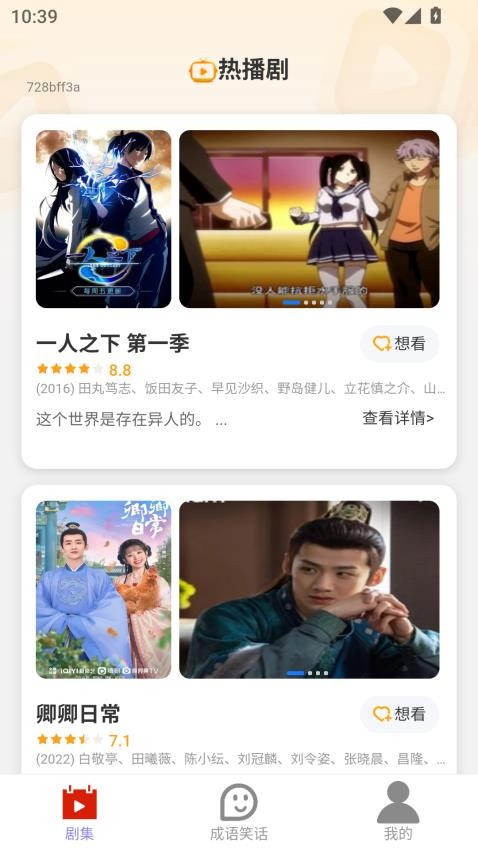This screenshot has height=850, width=478.
Task: Go to the 我的 tab
Action: [398, 812]
